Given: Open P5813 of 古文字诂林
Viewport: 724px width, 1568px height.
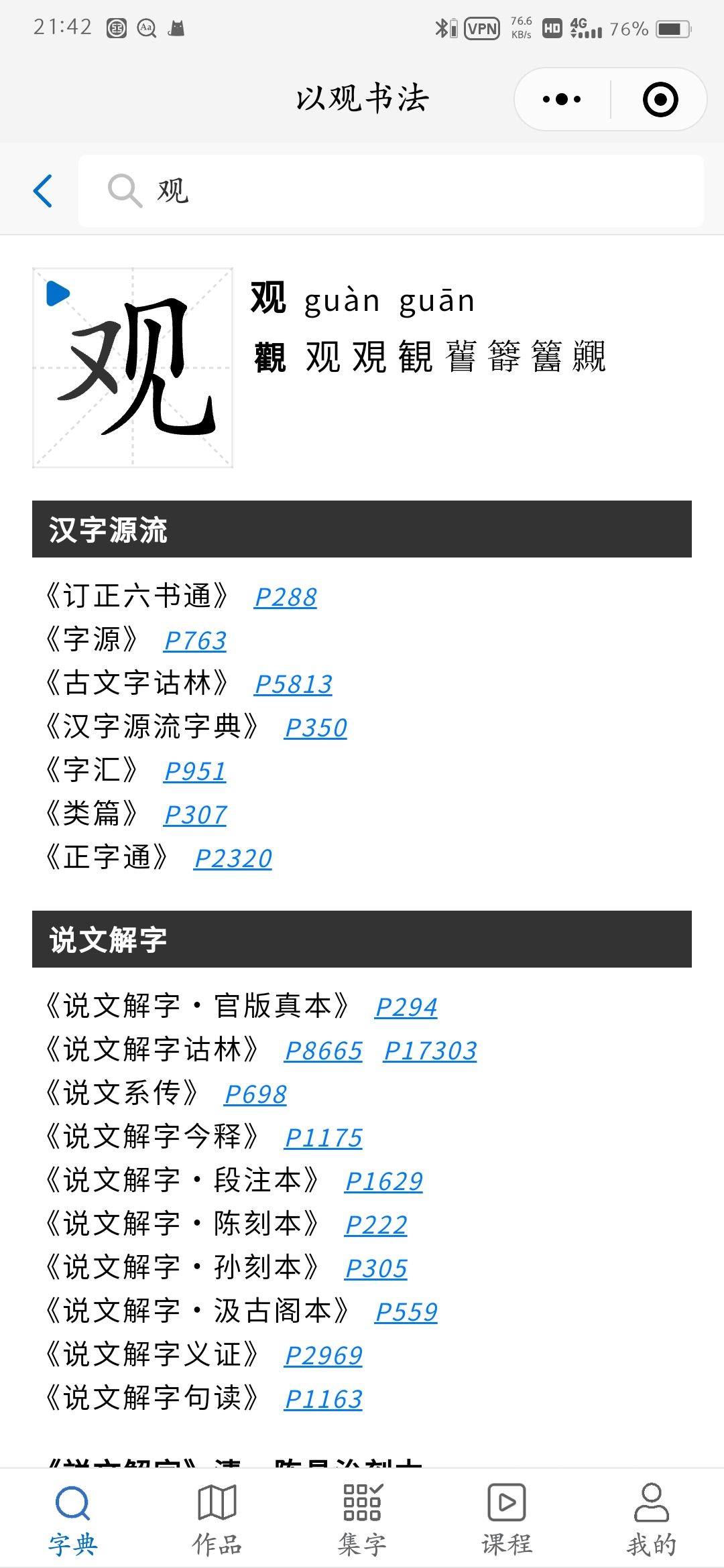Looking at the screenshot, I should coord(294,683).
